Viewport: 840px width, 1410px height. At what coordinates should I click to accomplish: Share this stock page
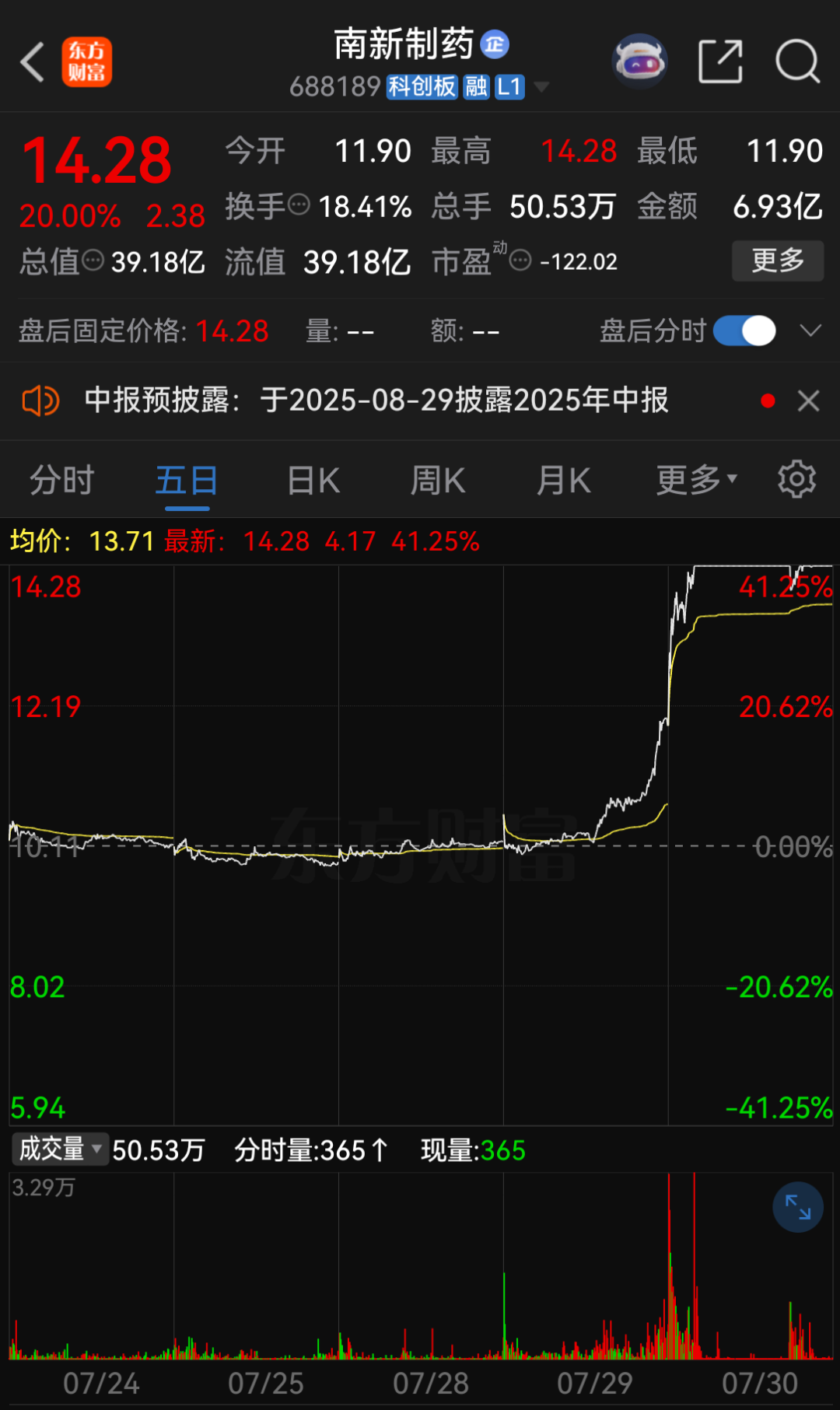pos(720,61)
